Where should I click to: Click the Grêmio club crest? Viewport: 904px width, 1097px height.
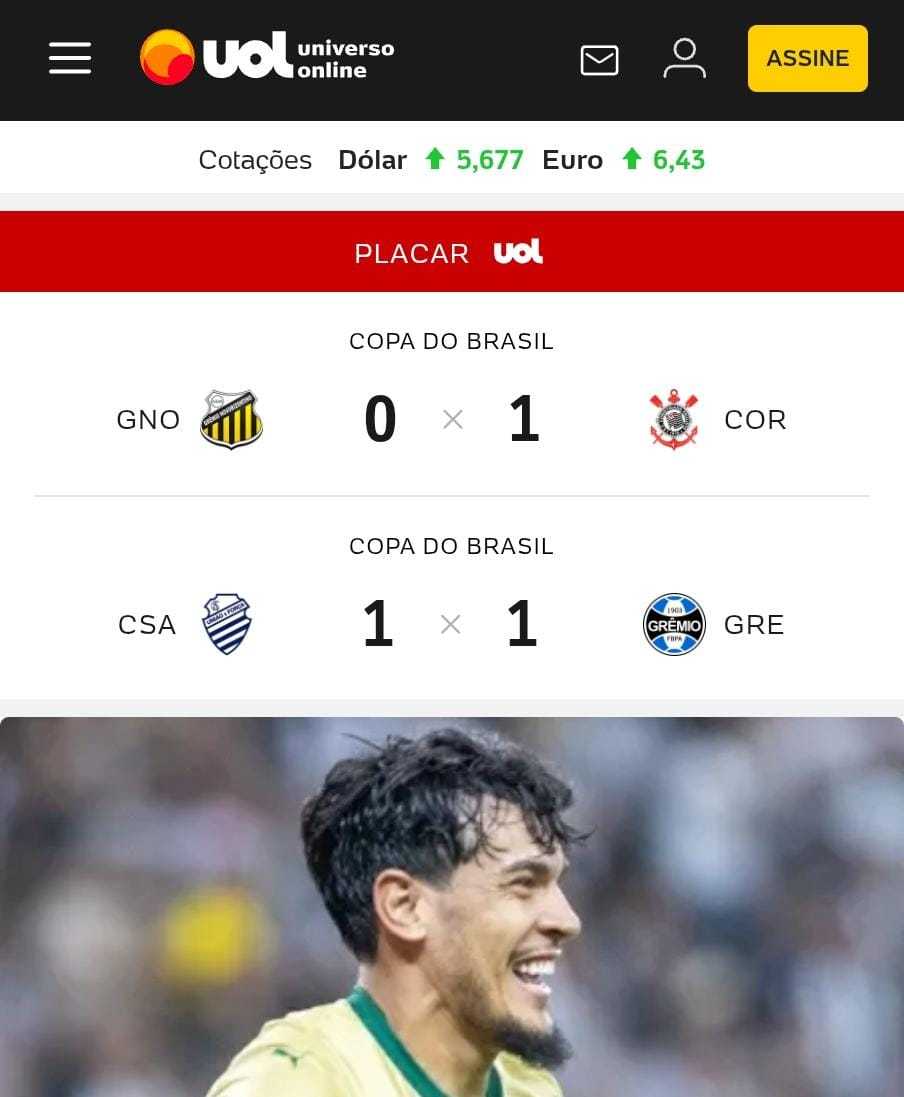click(674, 623)
